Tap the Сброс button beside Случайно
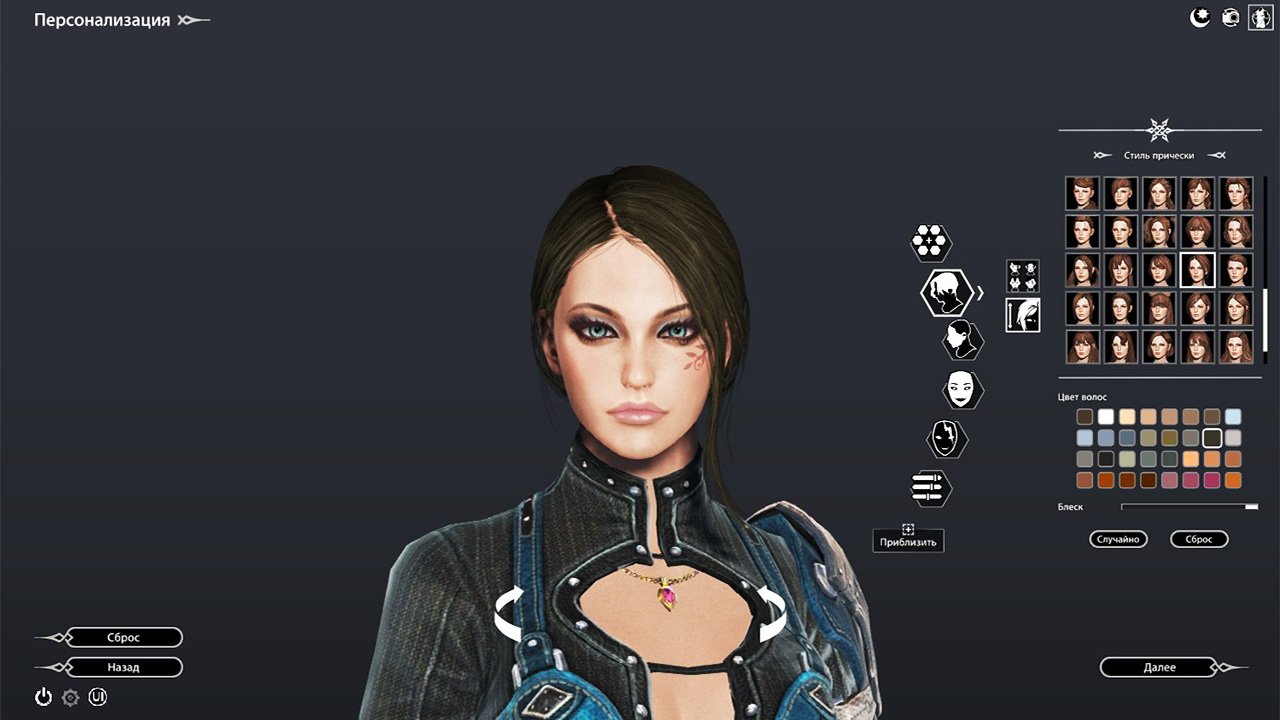Screen dimensions: 1280x720 [x=1198, y=539]
